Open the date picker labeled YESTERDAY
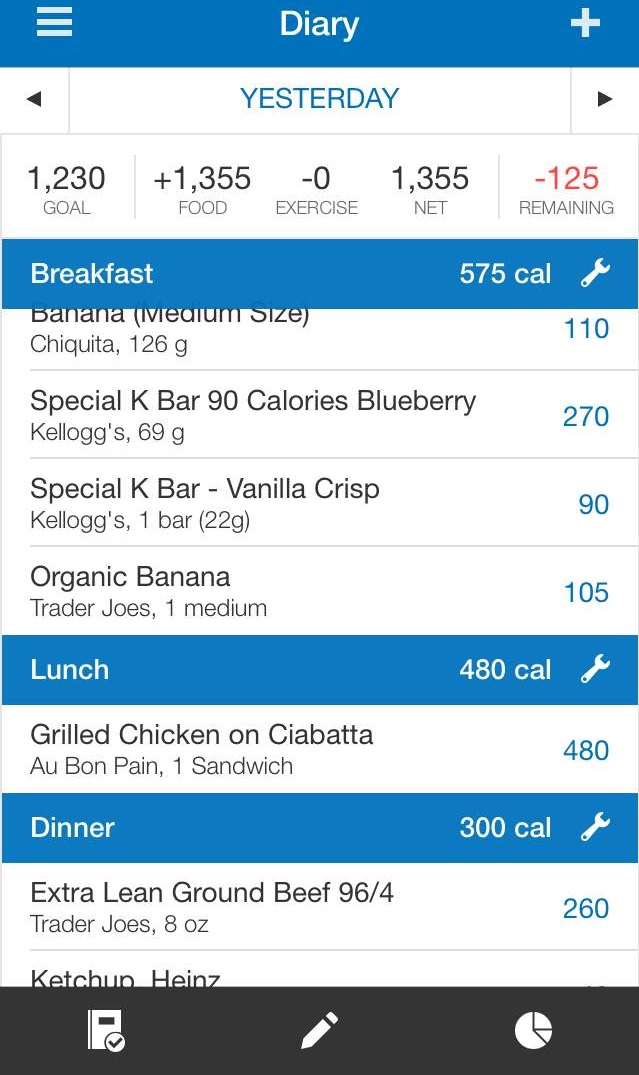Image resolution: width=639 pixels, height=1075 pixels. coord(319,99)
